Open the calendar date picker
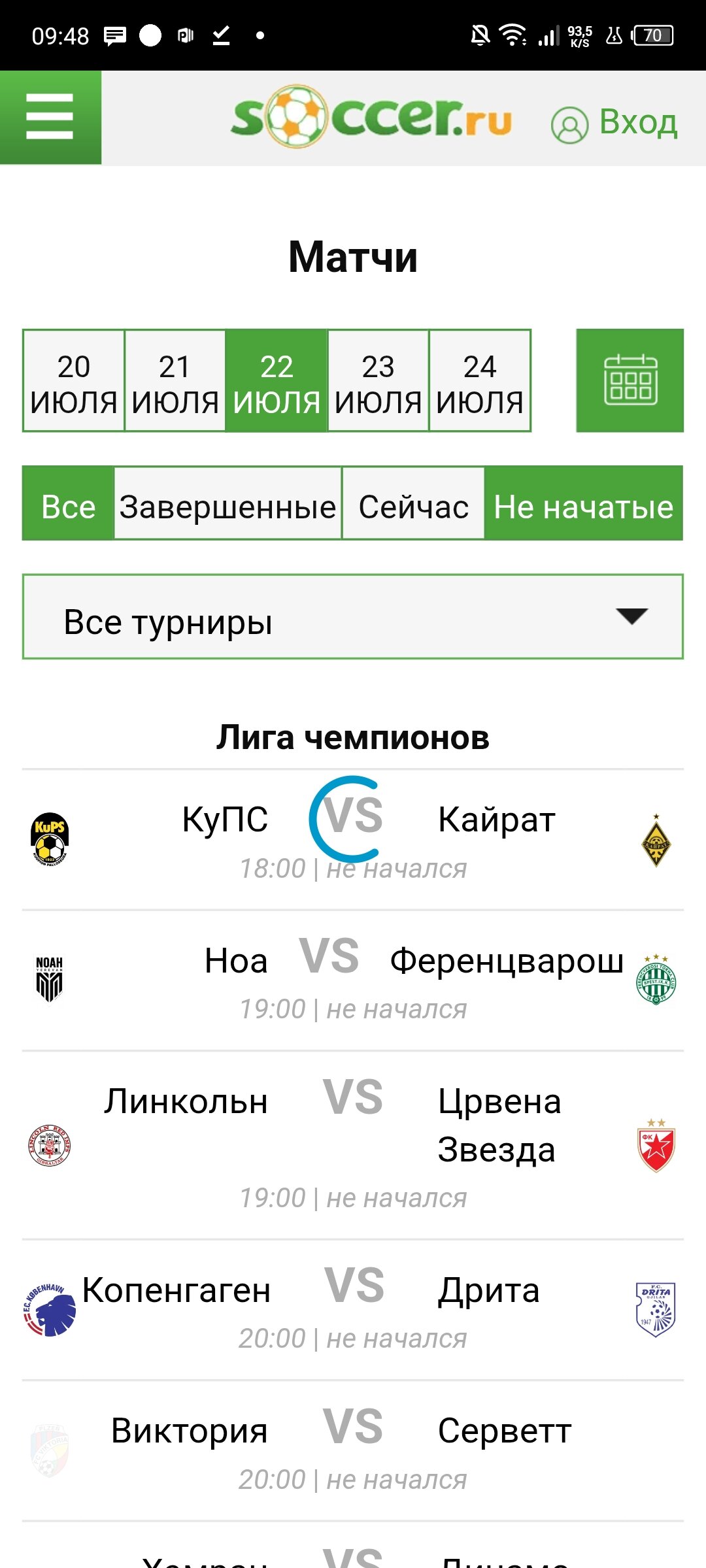This screenshot has width=706, height=1568. (x=630, y=380)
